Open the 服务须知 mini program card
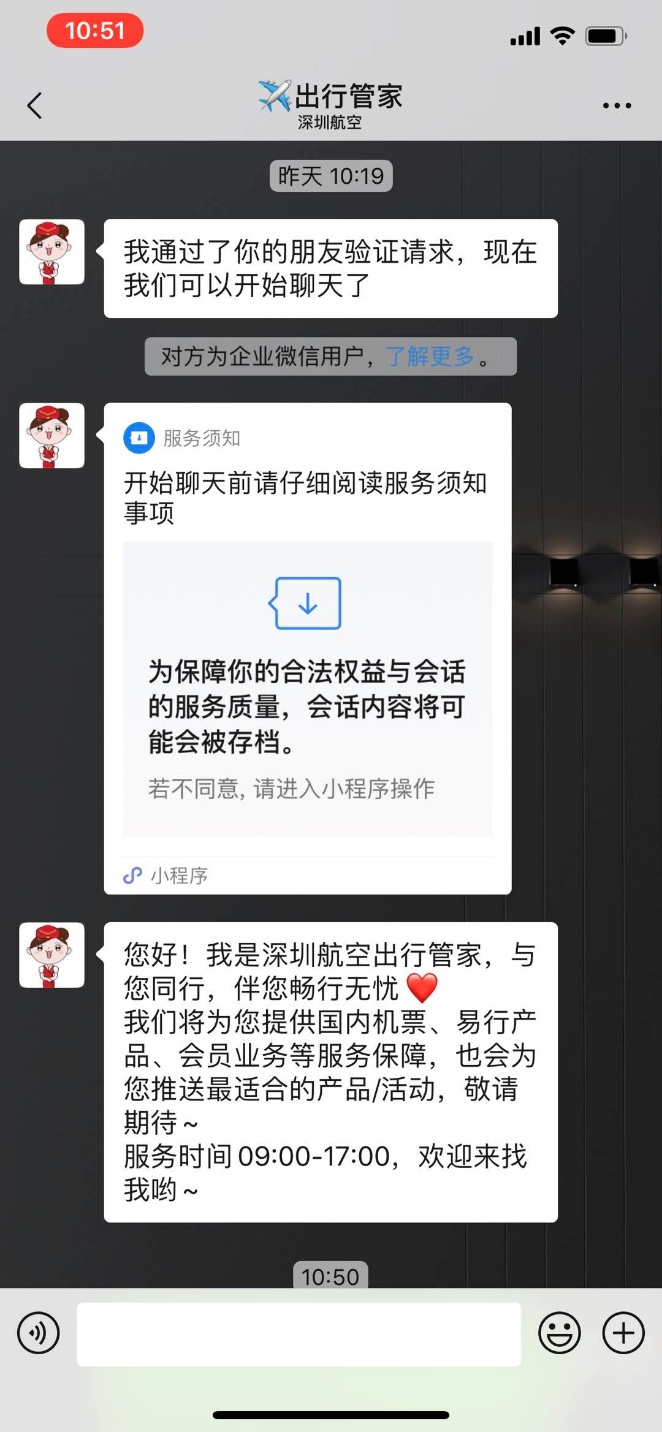The width and height of the screenshot is (662, 1432). click(x=308, y=648)
